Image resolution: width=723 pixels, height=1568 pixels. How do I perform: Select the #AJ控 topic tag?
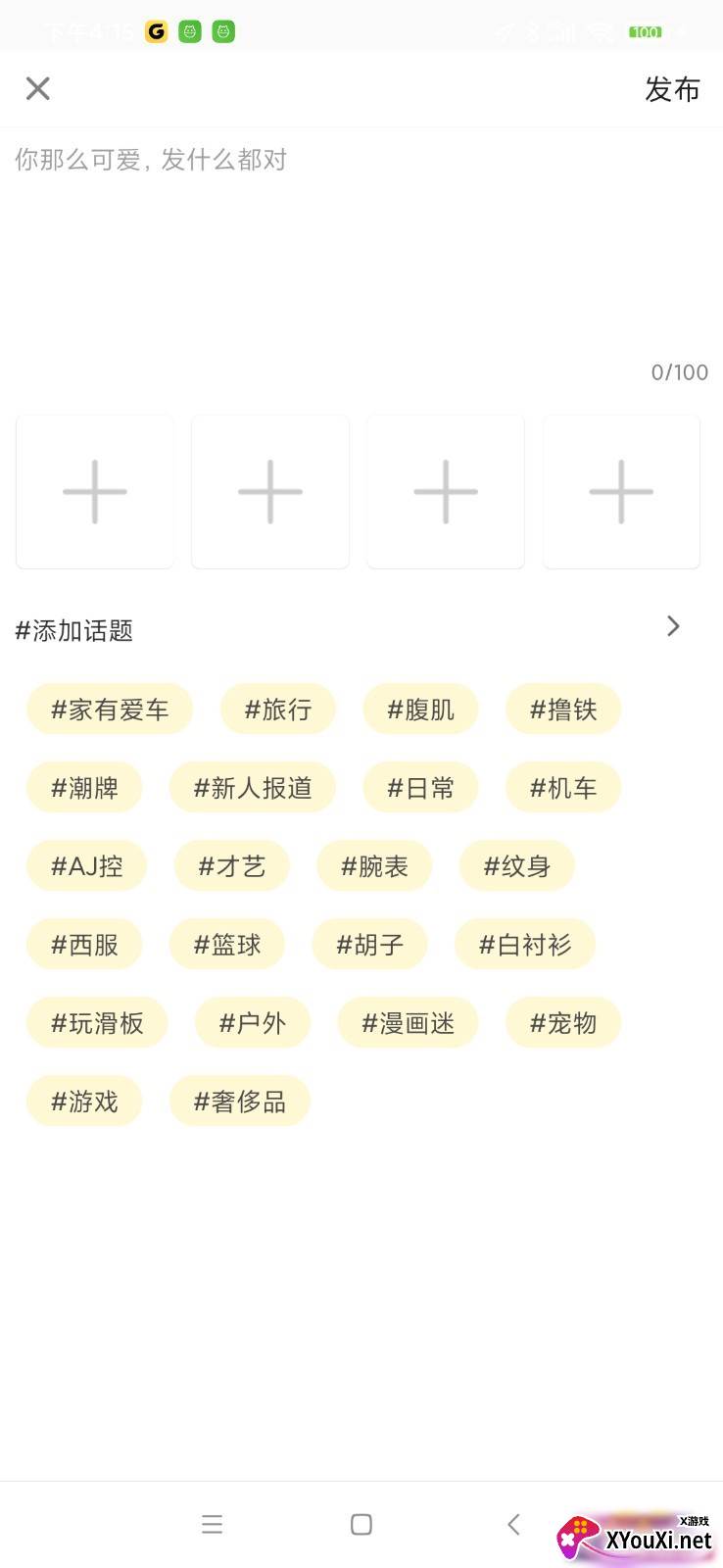[x=86, y=865]
